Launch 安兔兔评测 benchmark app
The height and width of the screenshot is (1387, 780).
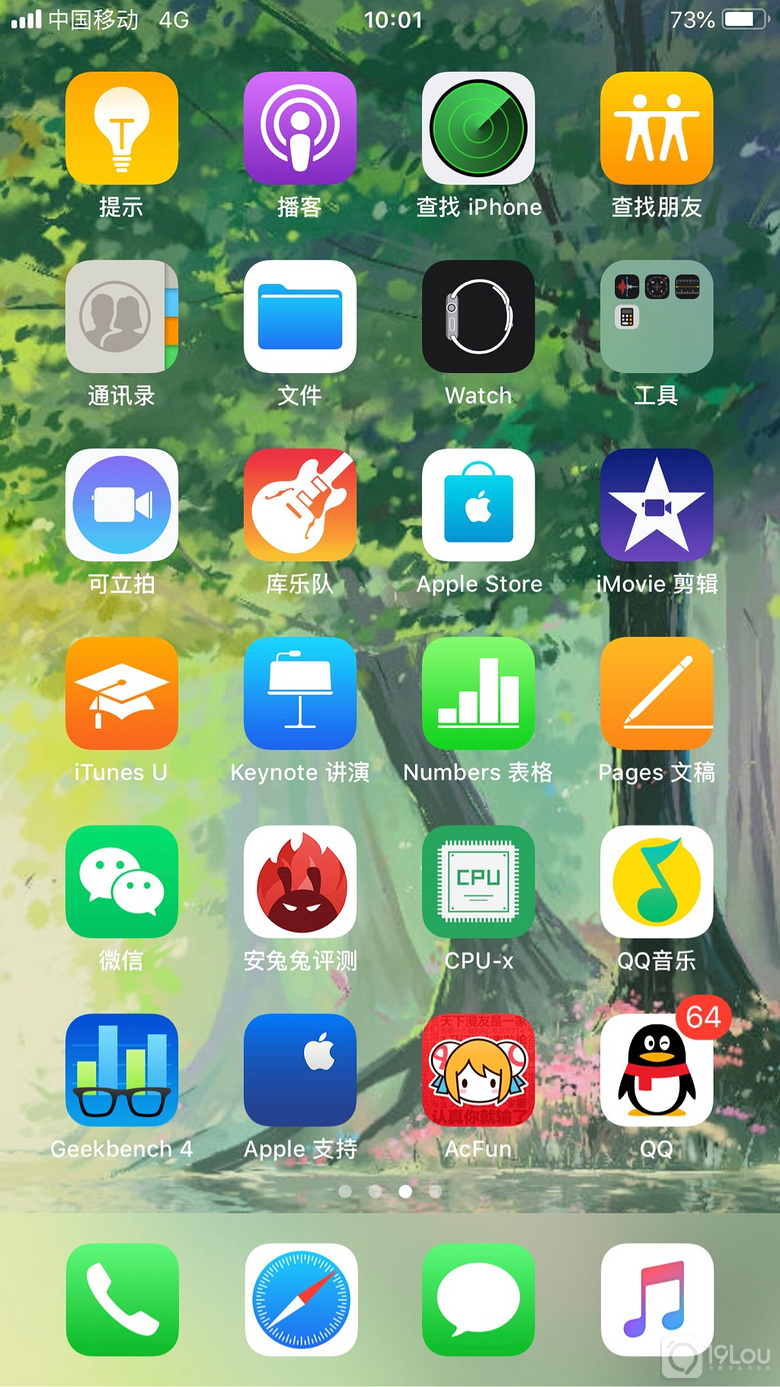click(299, 881)
